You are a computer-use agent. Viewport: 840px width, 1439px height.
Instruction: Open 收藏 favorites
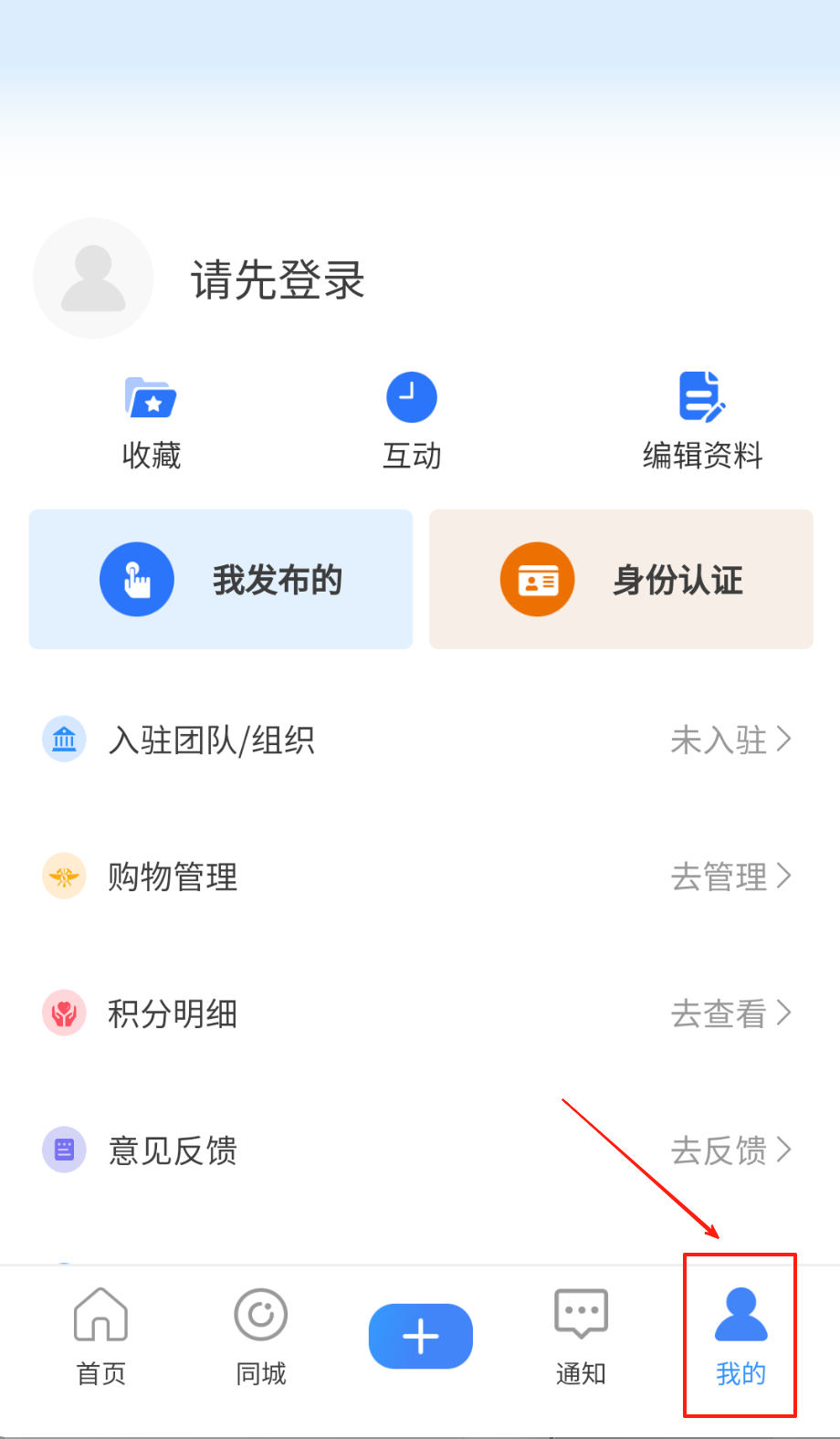(x=152, y=422)
